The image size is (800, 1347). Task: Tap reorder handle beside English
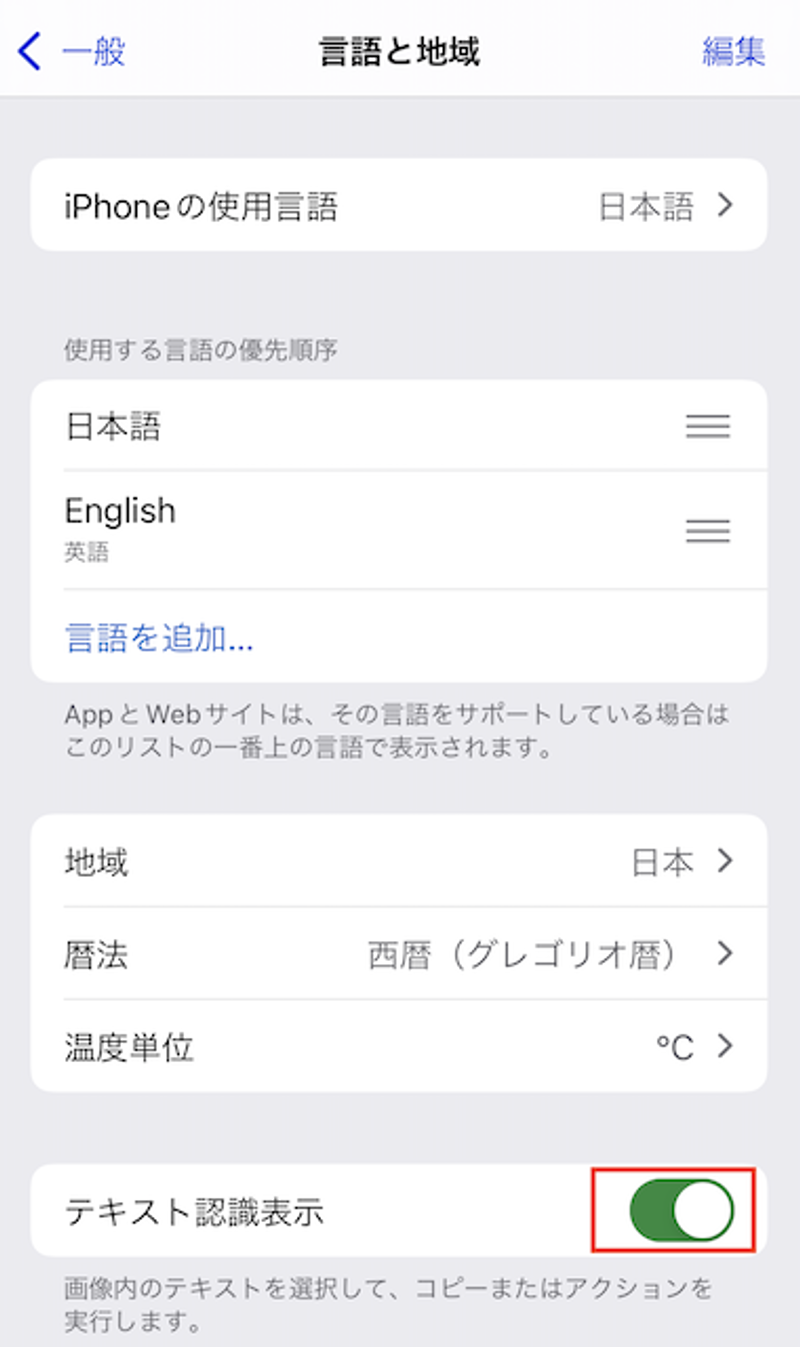707,529
